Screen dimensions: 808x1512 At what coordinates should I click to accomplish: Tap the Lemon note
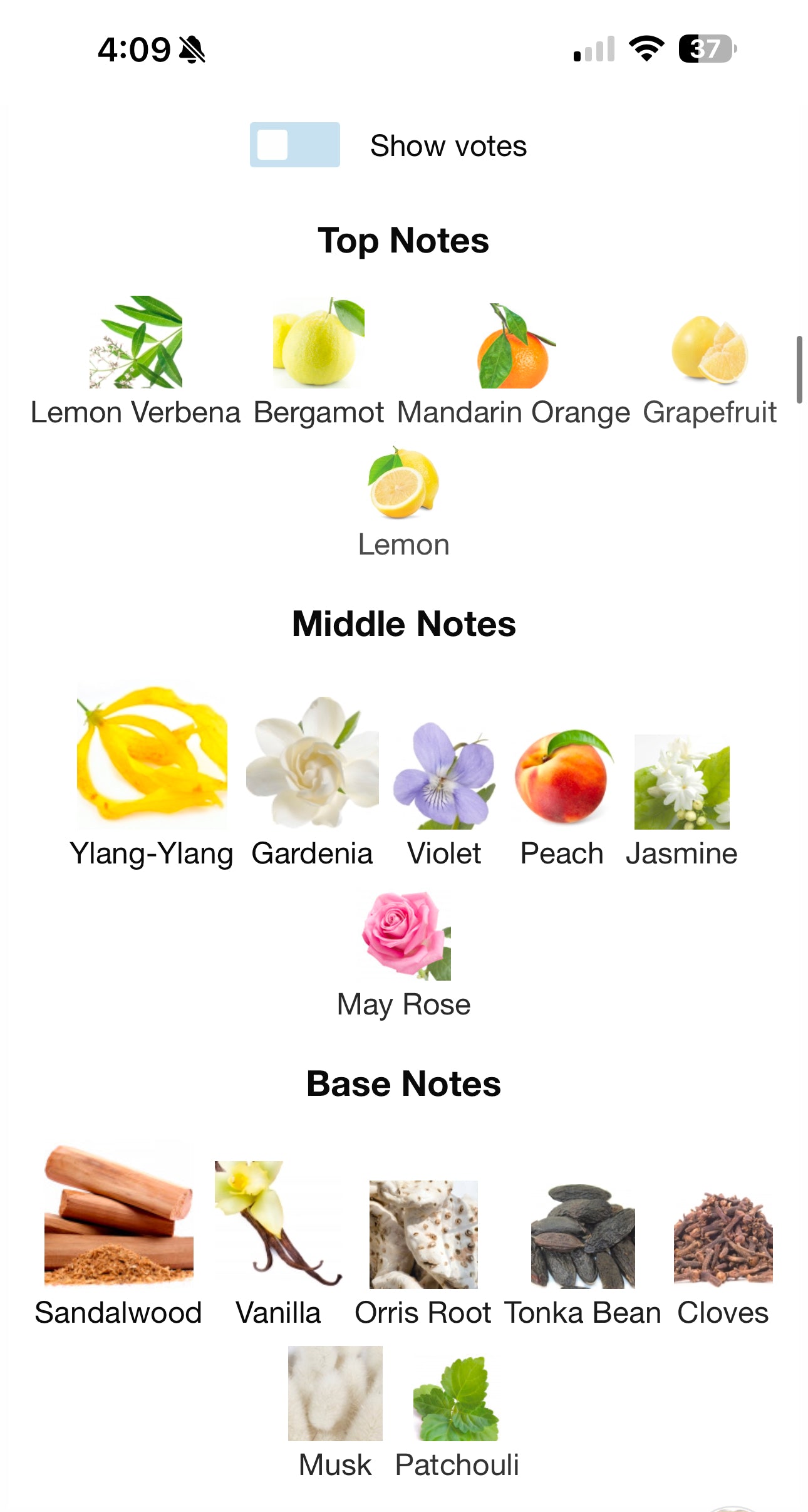[403, 501]
